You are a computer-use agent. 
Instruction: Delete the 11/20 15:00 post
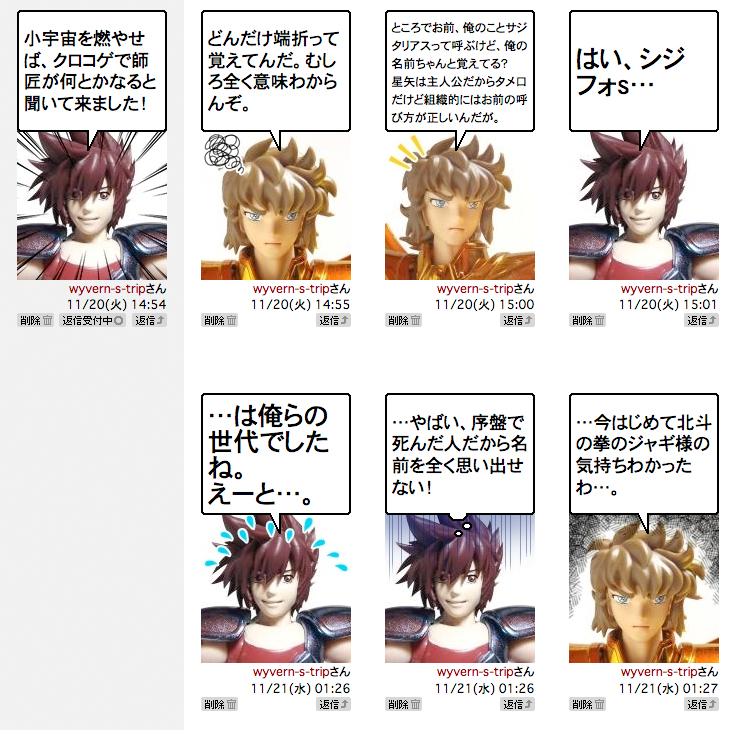(404, 321)
